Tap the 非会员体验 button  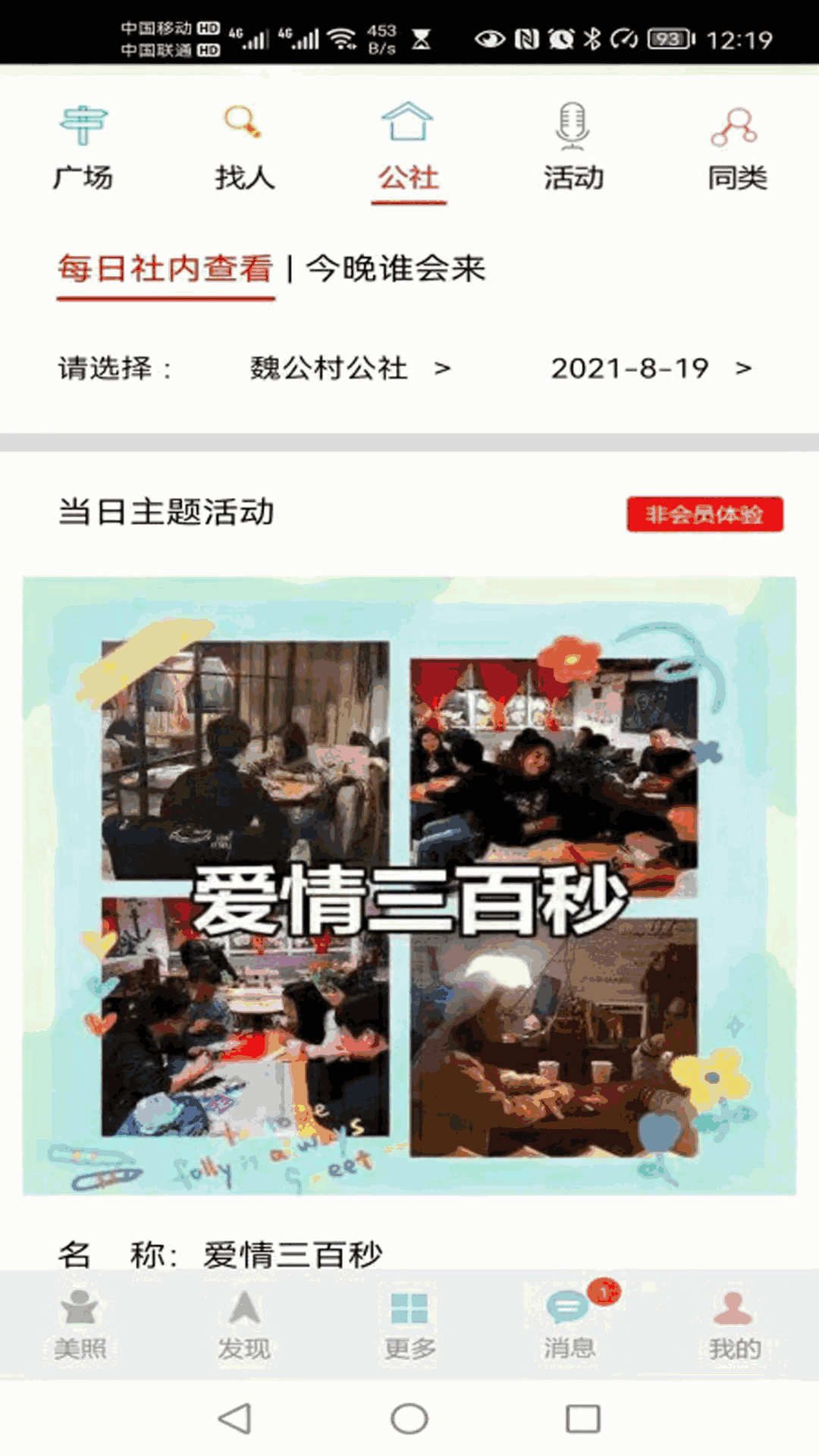[704, 515]
